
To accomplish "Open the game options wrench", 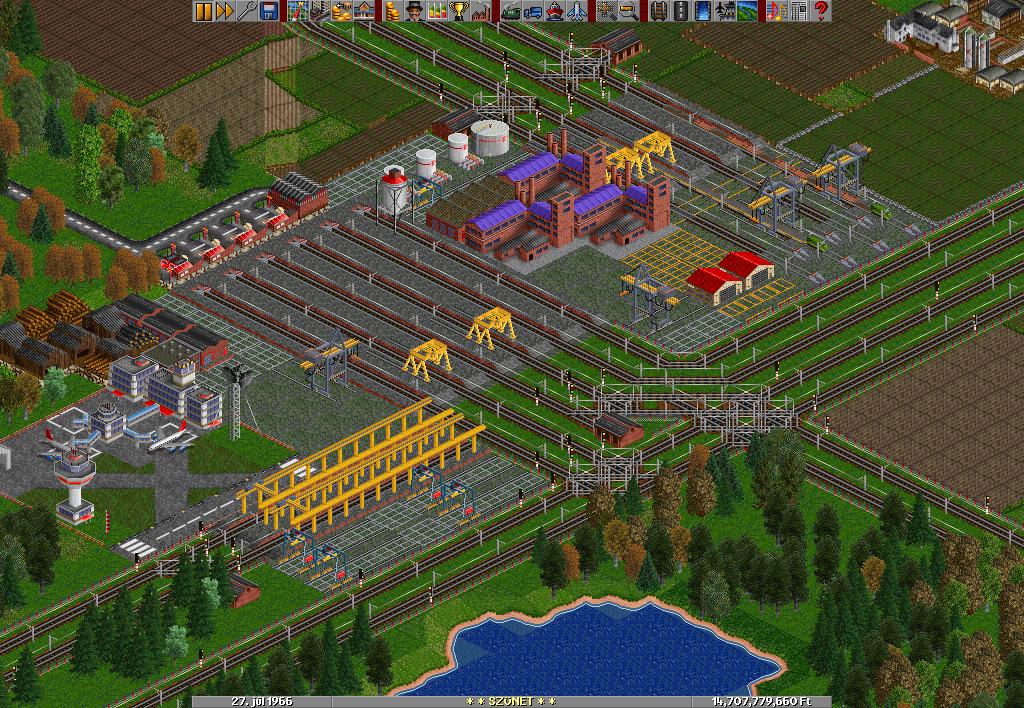I will [x=247, y=11].
